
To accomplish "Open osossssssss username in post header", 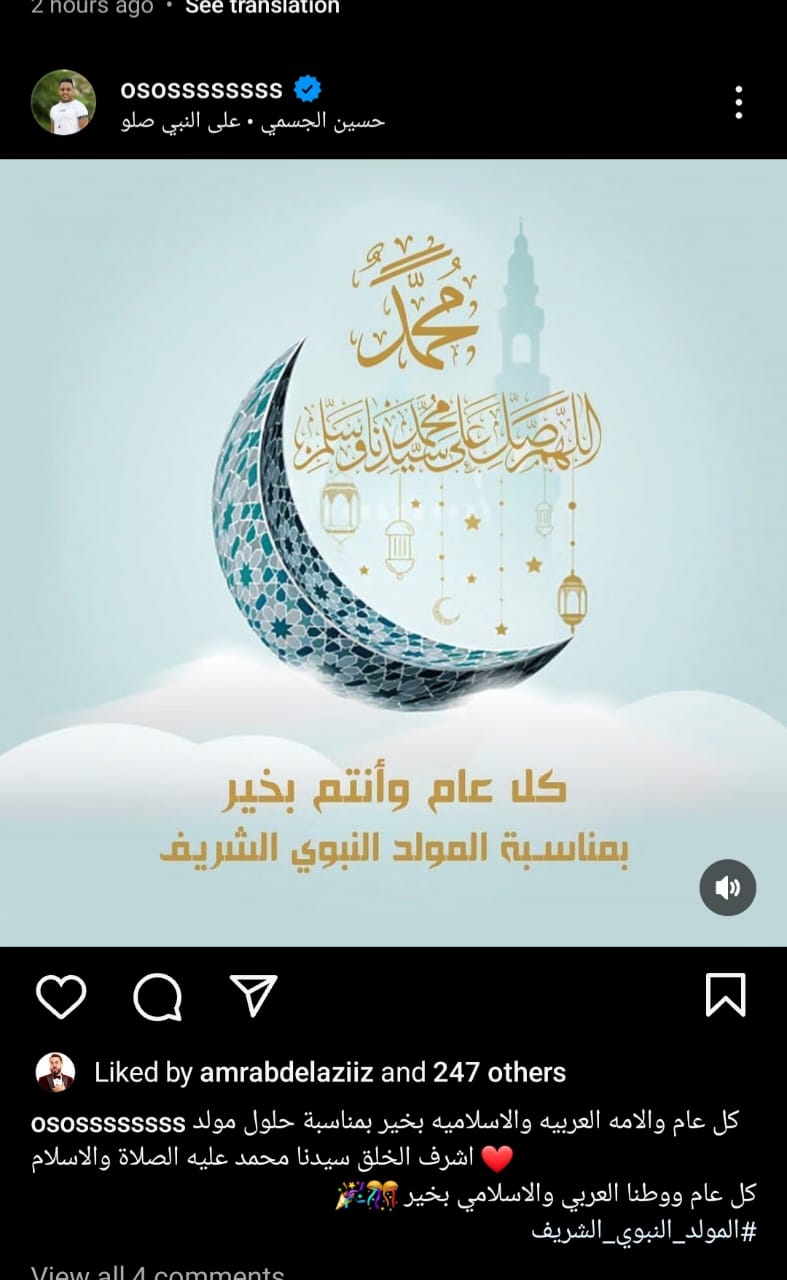I will pos(201,89).
